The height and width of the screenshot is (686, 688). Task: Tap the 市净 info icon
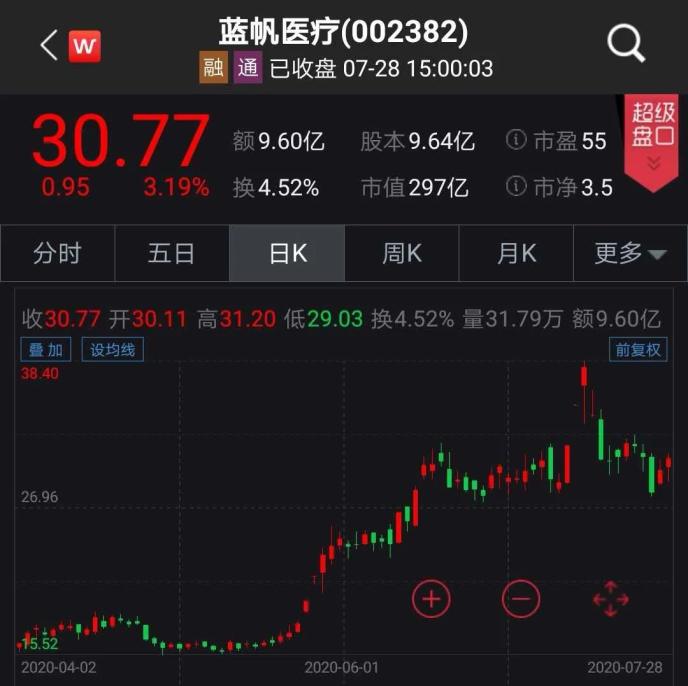(x=516, y=186)
